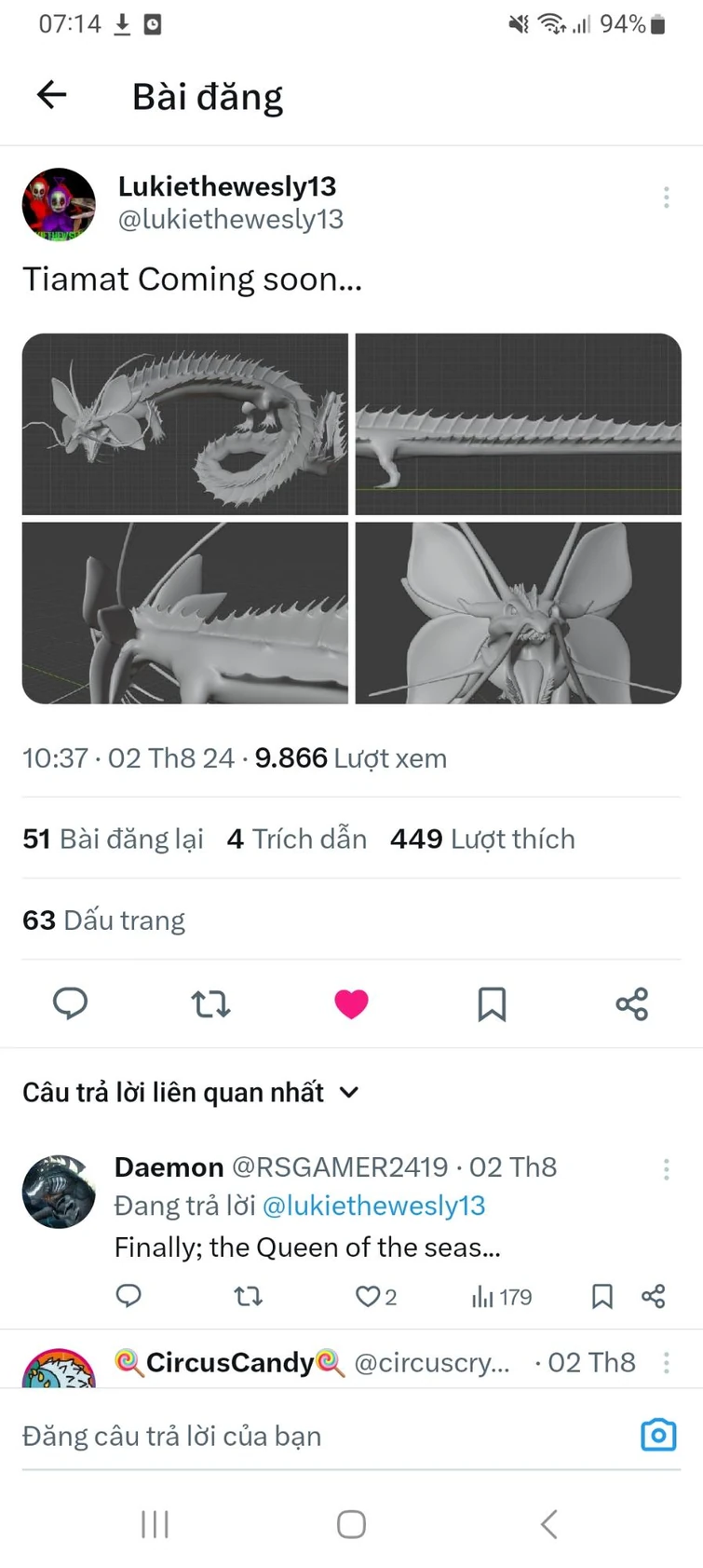
Task: Tap the bookmark icon on the main post
Action: click(x=492, y=1004)
